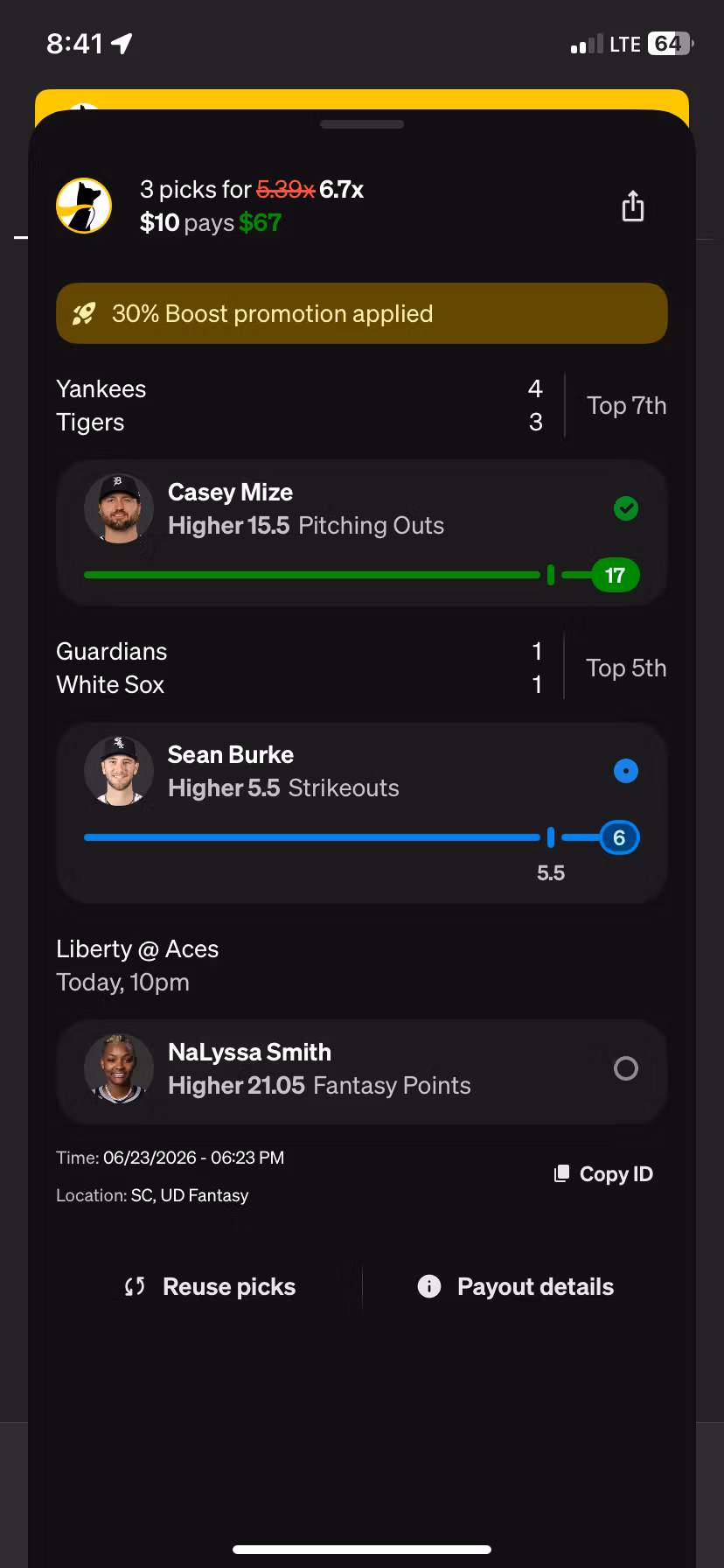724x1568 pixels.
Task: View Payout details
Action: pyautogui.click(x=516, y=1286)
